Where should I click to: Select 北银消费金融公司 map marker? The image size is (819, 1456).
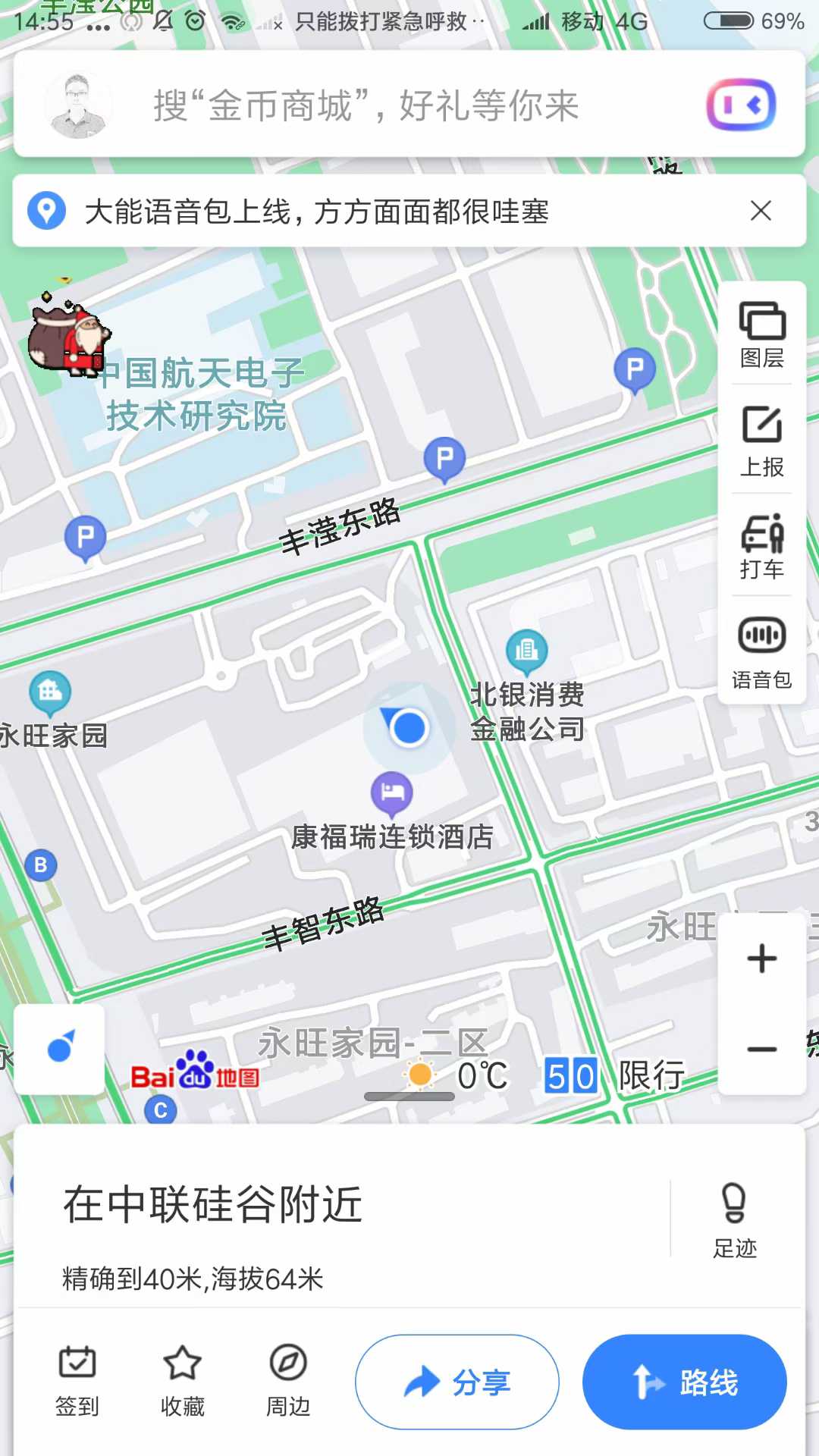(x=526, y=651)
